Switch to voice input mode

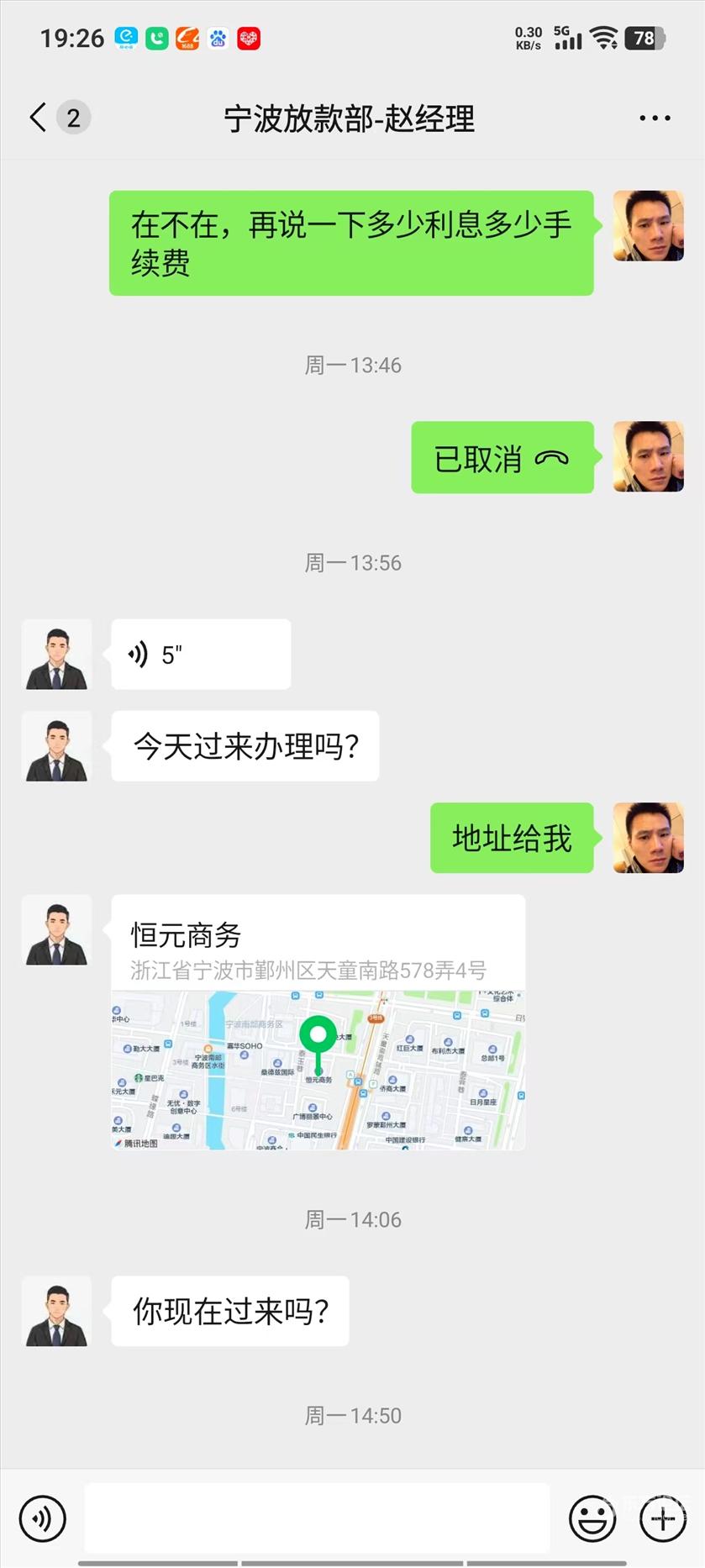coord(42,1518)
